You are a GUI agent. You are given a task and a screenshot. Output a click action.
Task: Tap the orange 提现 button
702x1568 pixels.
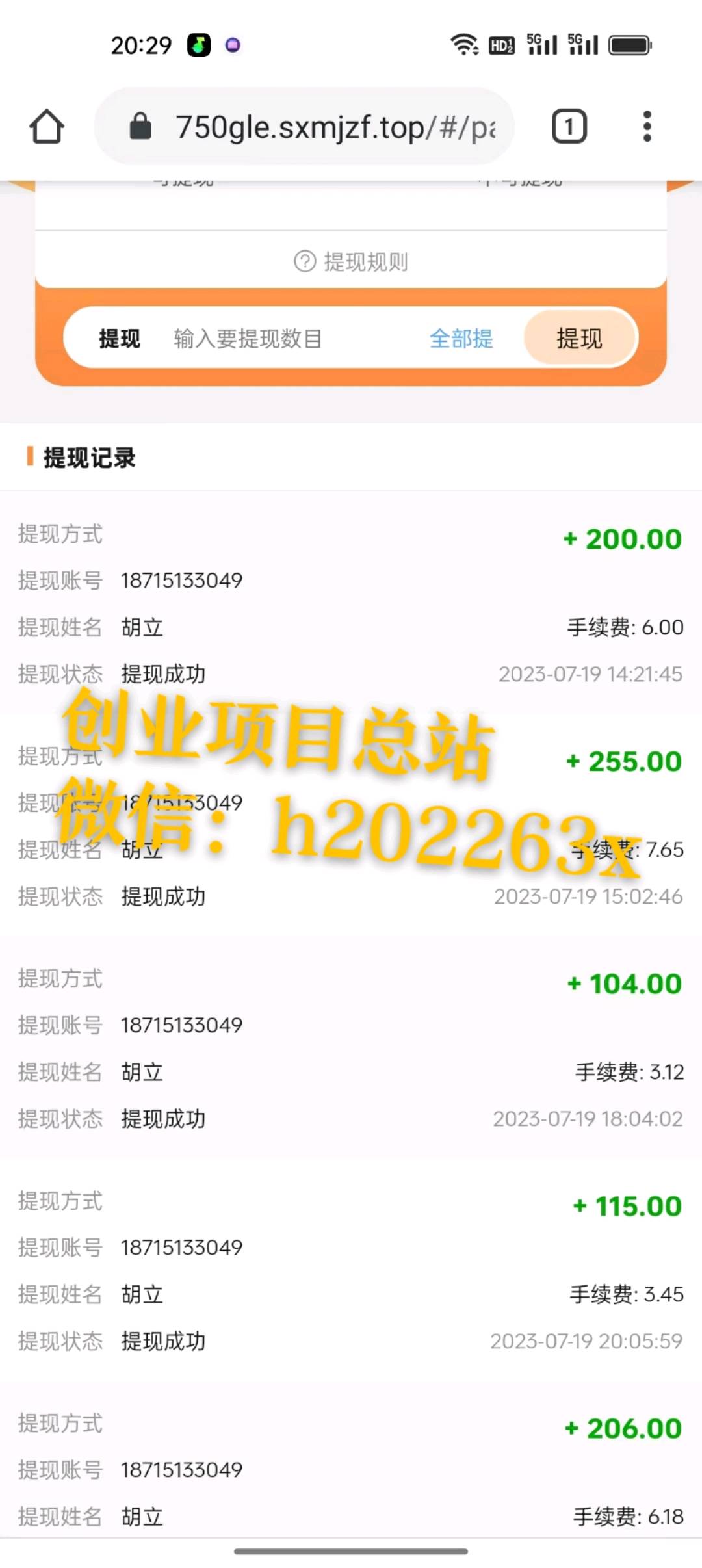(x=579, y=338)
